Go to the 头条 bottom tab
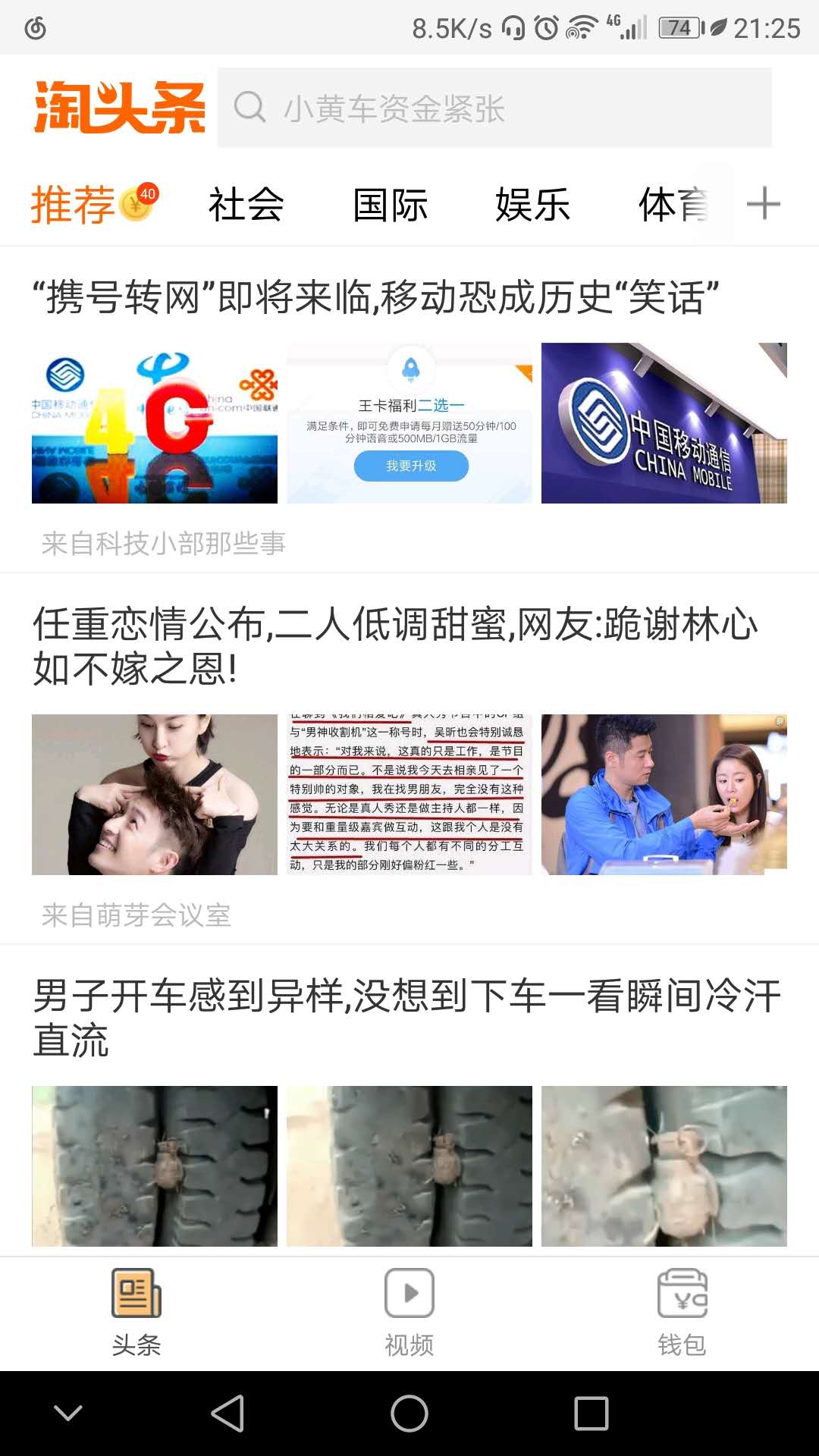 point(136,1313)
